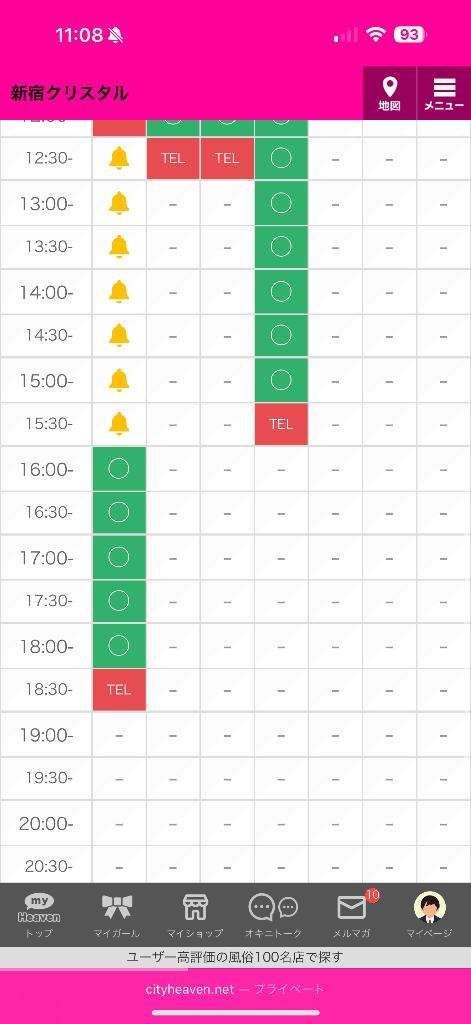Tap the TEL cell at 18:30
This screenshot has height=1024, width=471.
(119, 690)
